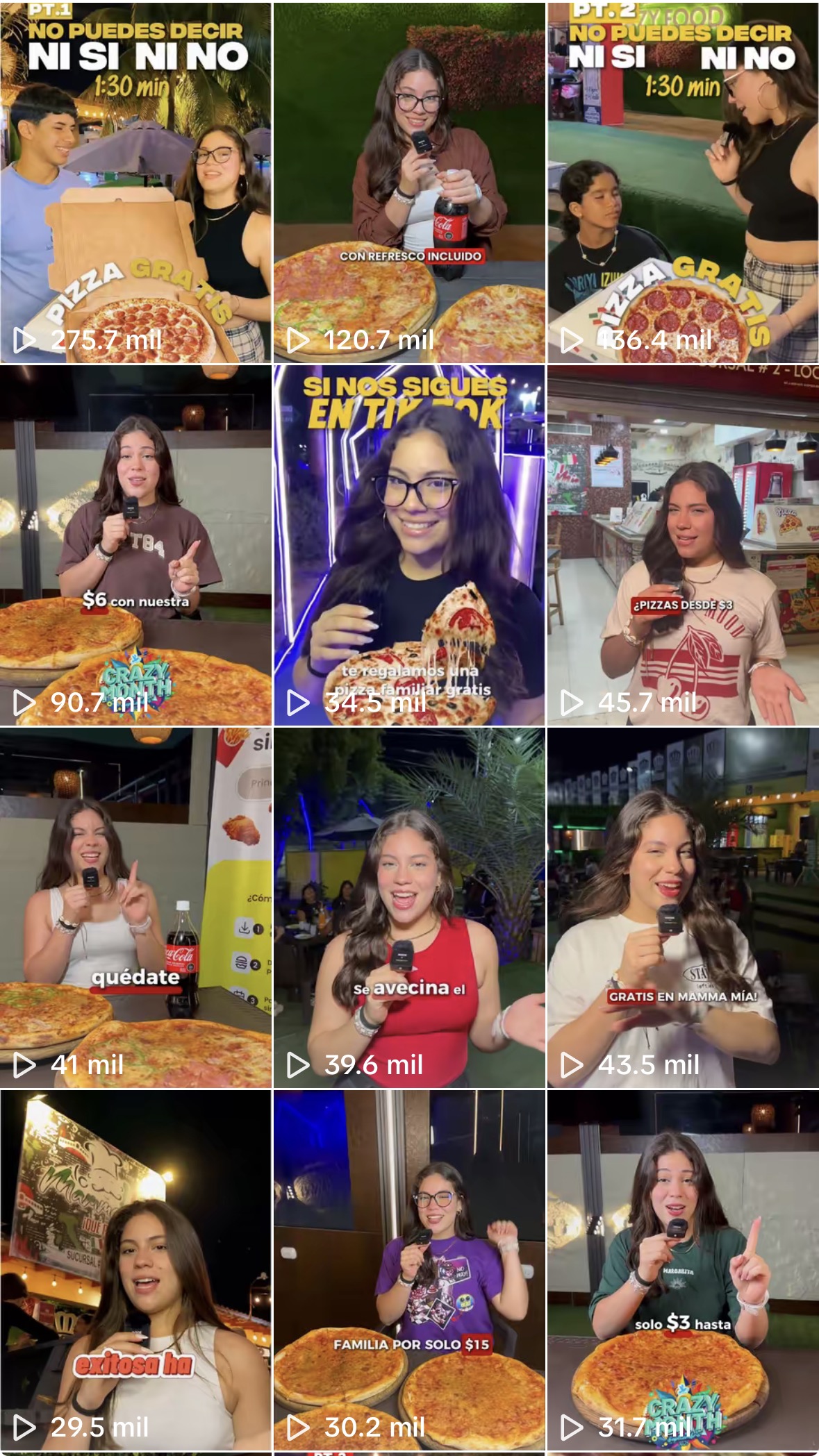Open the PT.1 video with 275.7 mil views
Screen dimensions: 819x1456
pos(135,183)
